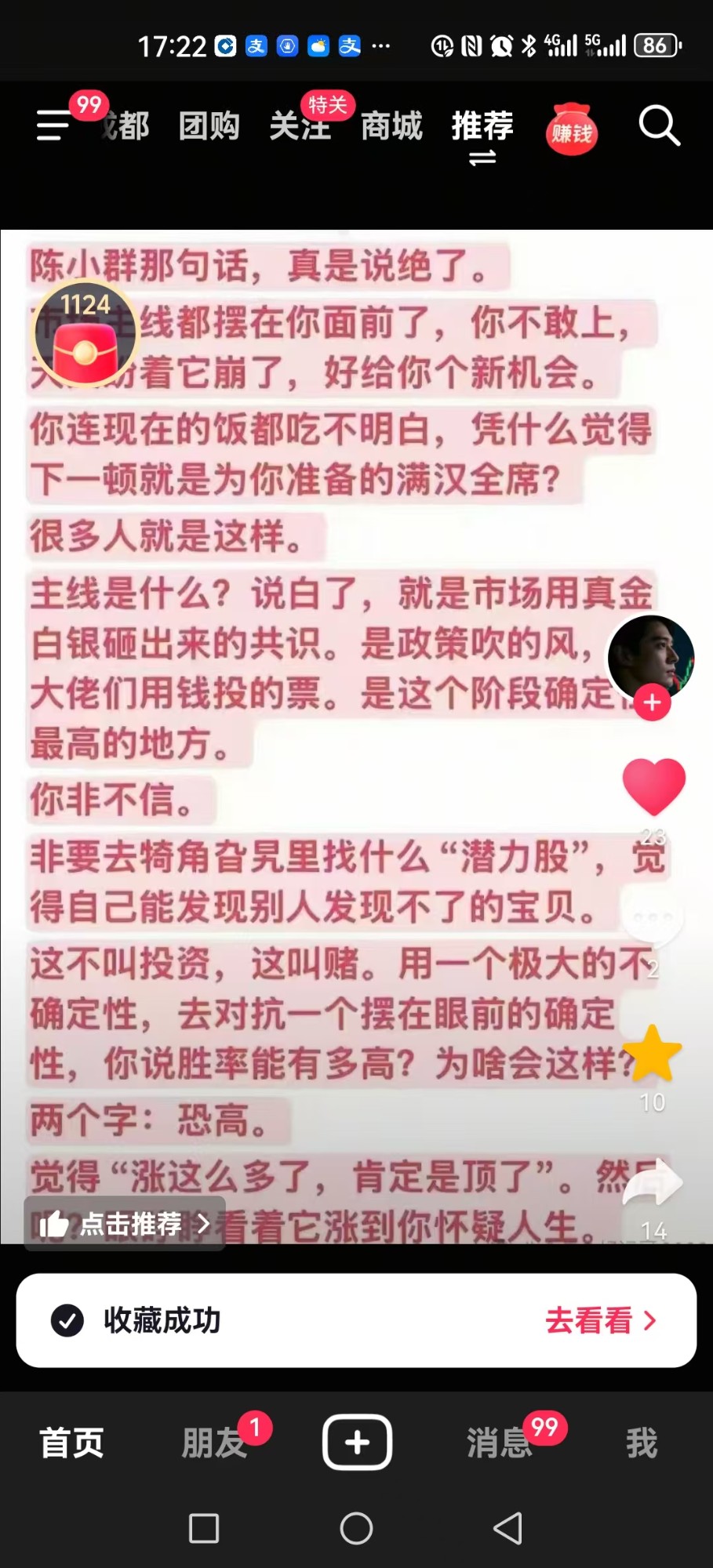Tap the 点击推荐 thumbs-up button
This screenshot has height=1568, width=713.
pos(126,1224)
